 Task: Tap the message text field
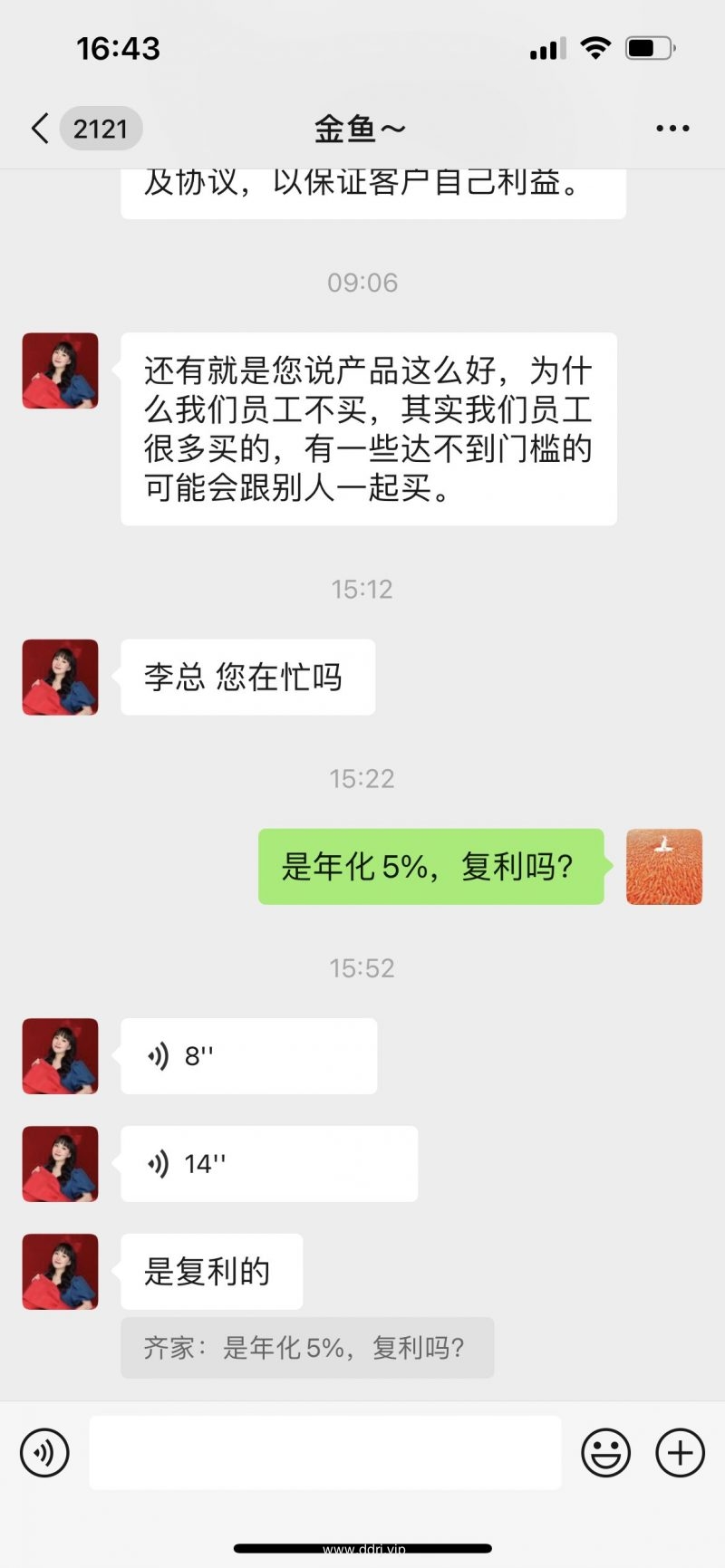click(324, 1453)
